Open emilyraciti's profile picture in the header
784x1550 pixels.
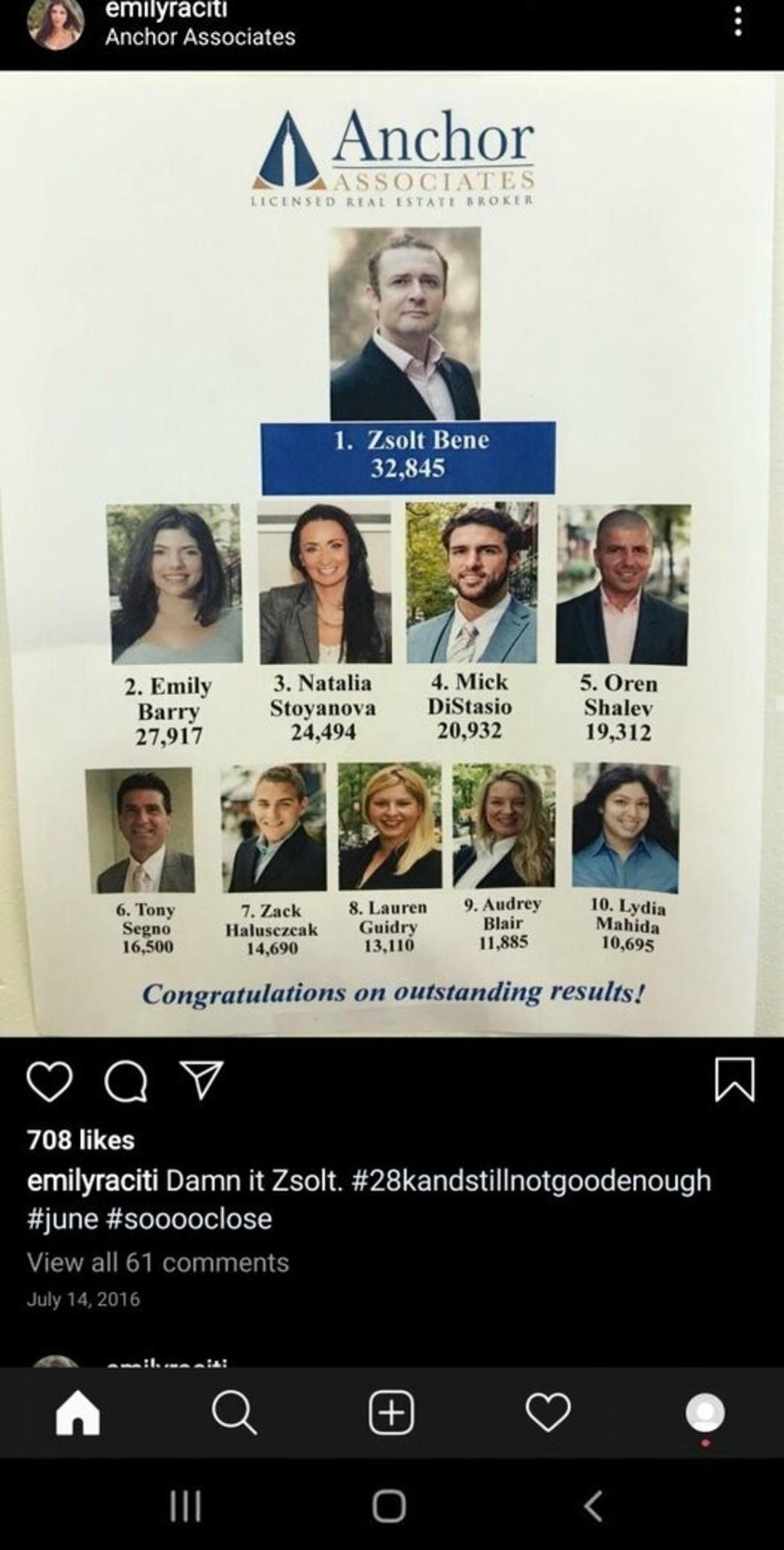click(56, 23)
